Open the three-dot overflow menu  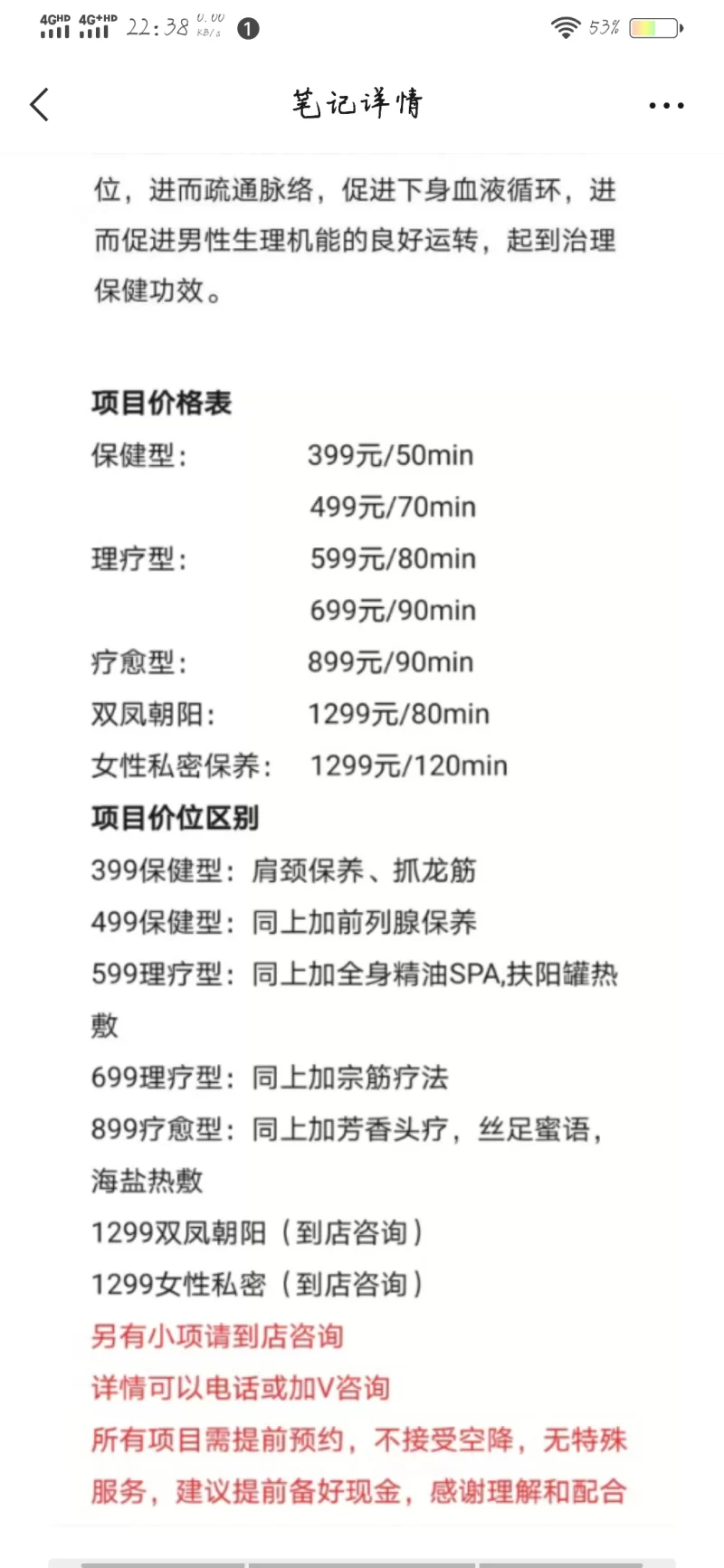(666, 106)
